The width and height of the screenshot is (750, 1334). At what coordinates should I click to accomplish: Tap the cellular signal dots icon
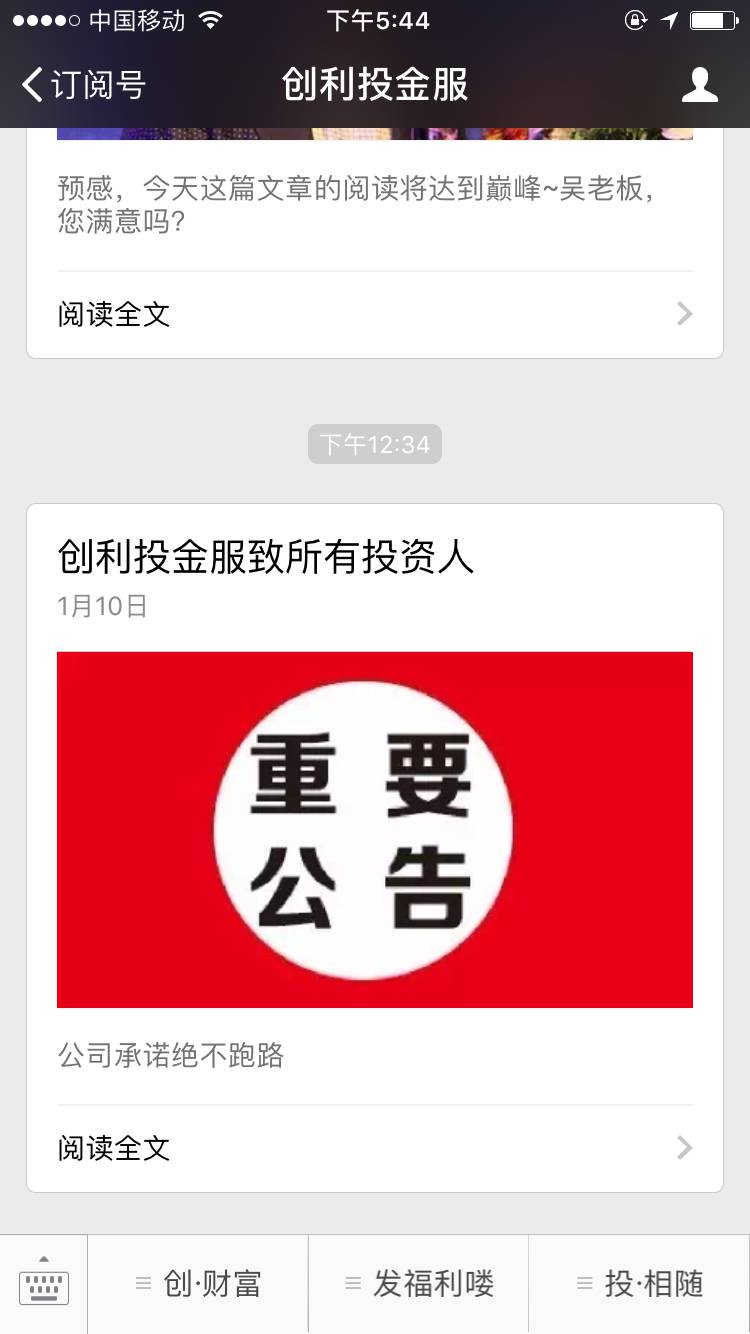click(x=42, y=17)
